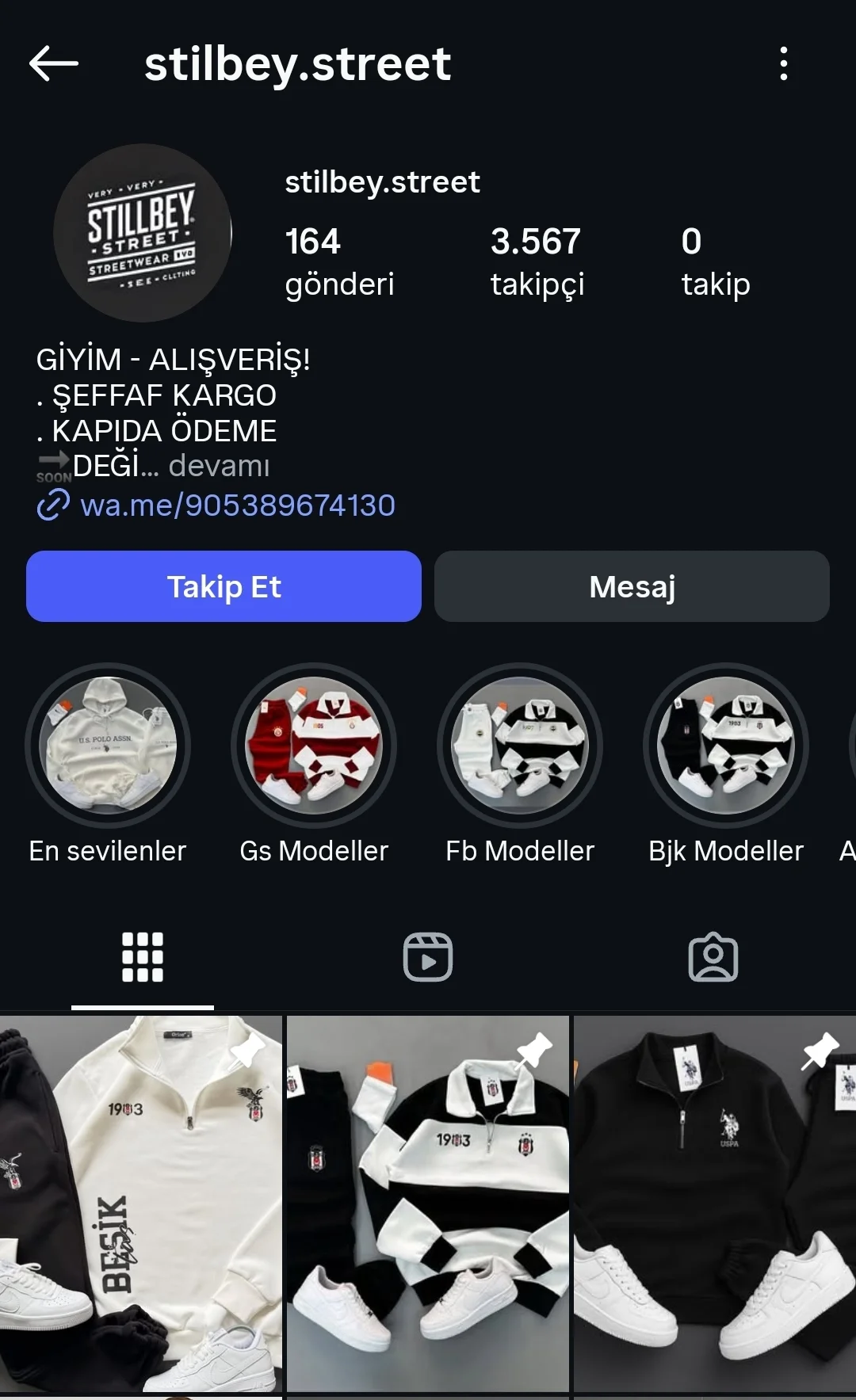The height and width of the screenshot is (1400, 856).
Task: Check the 164 gönderi count
Action: [x=340, y=261]
